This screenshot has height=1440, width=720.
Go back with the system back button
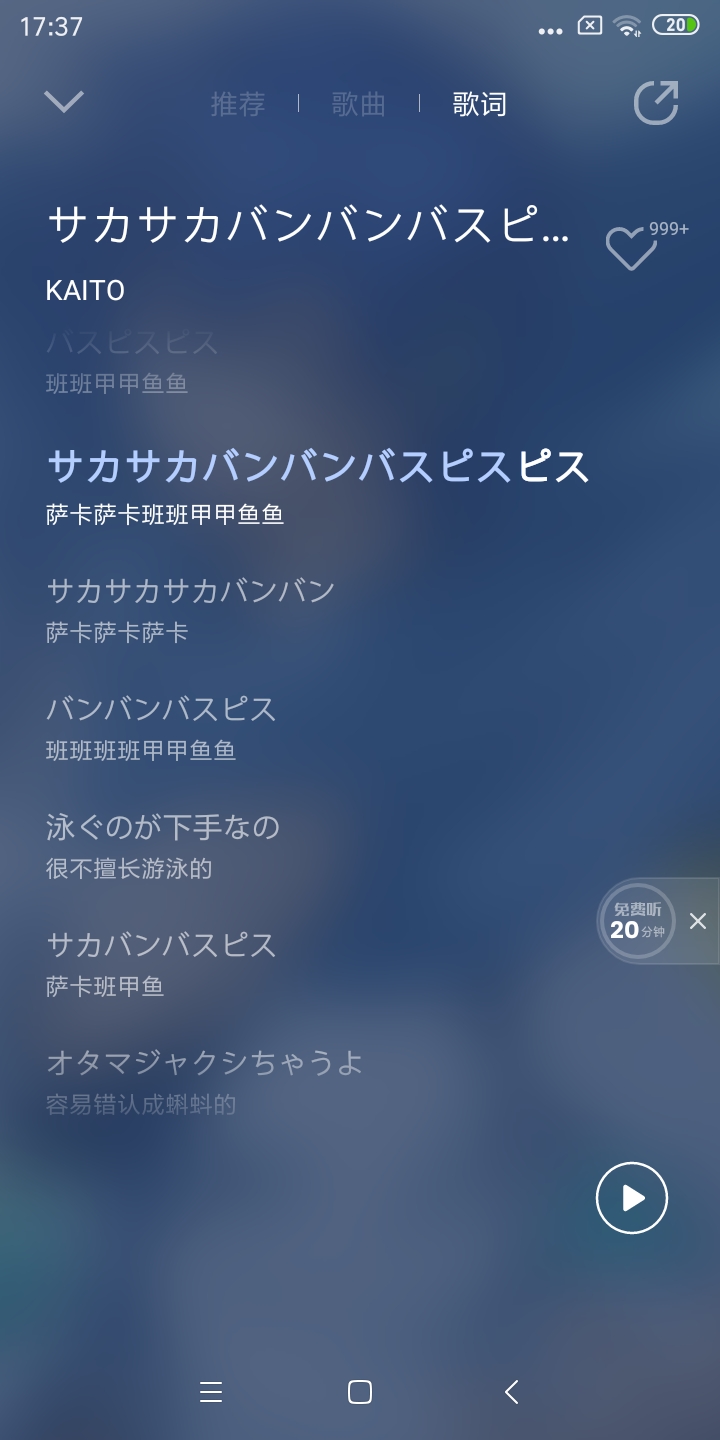[x=511, y=1391]
